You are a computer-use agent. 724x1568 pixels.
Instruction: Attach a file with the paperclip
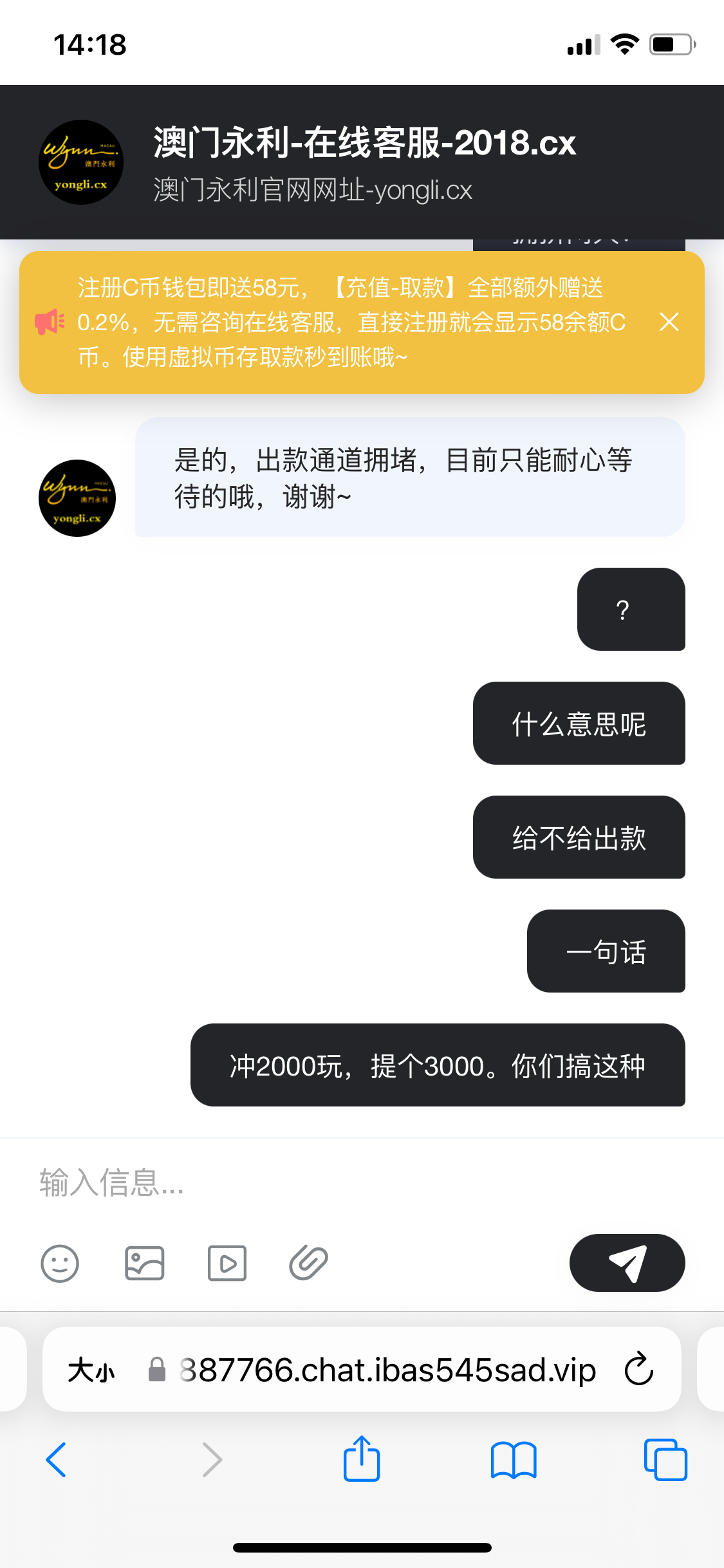coord(309,1263)
